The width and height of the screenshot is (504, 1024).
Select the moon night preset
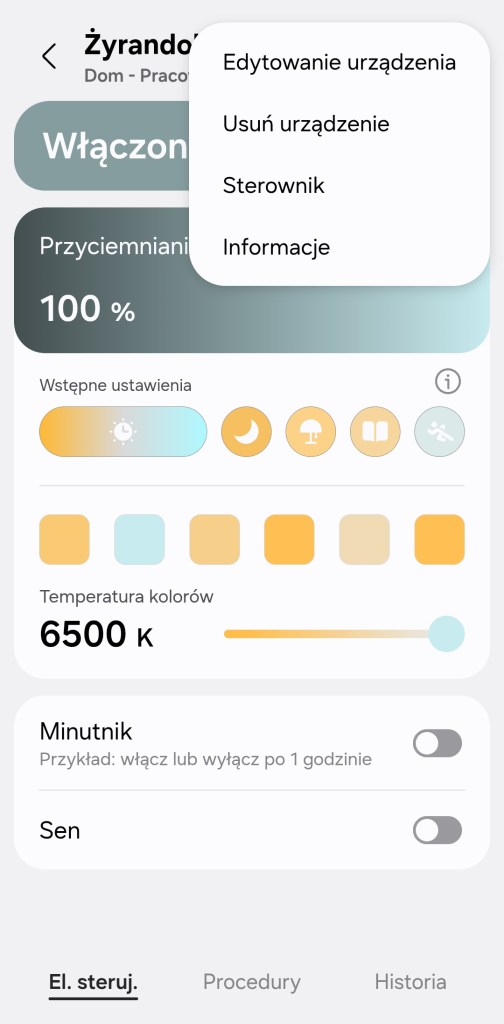click(x=246, y=432)
